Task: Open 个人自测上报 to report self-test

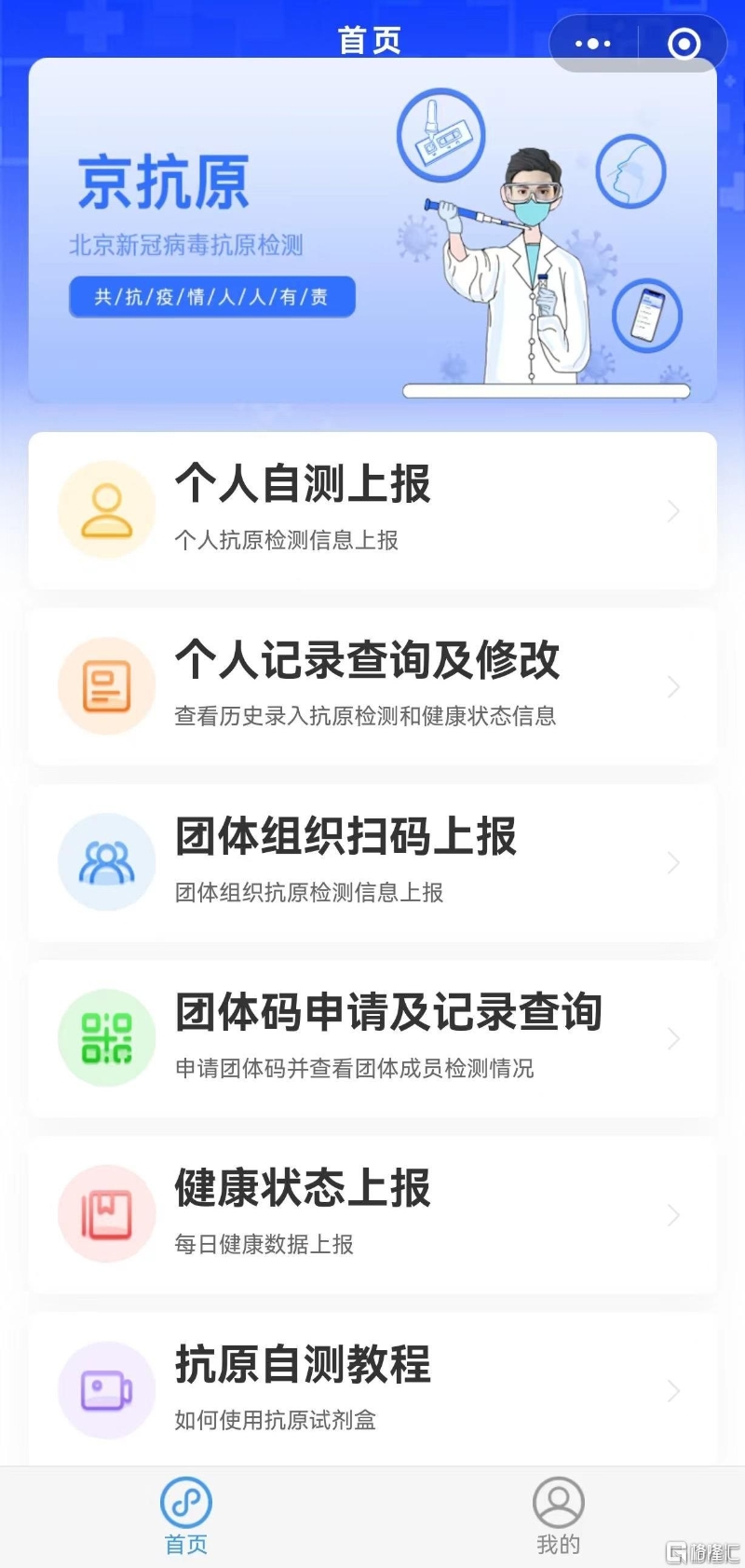Action: click(x=372, y=510)
